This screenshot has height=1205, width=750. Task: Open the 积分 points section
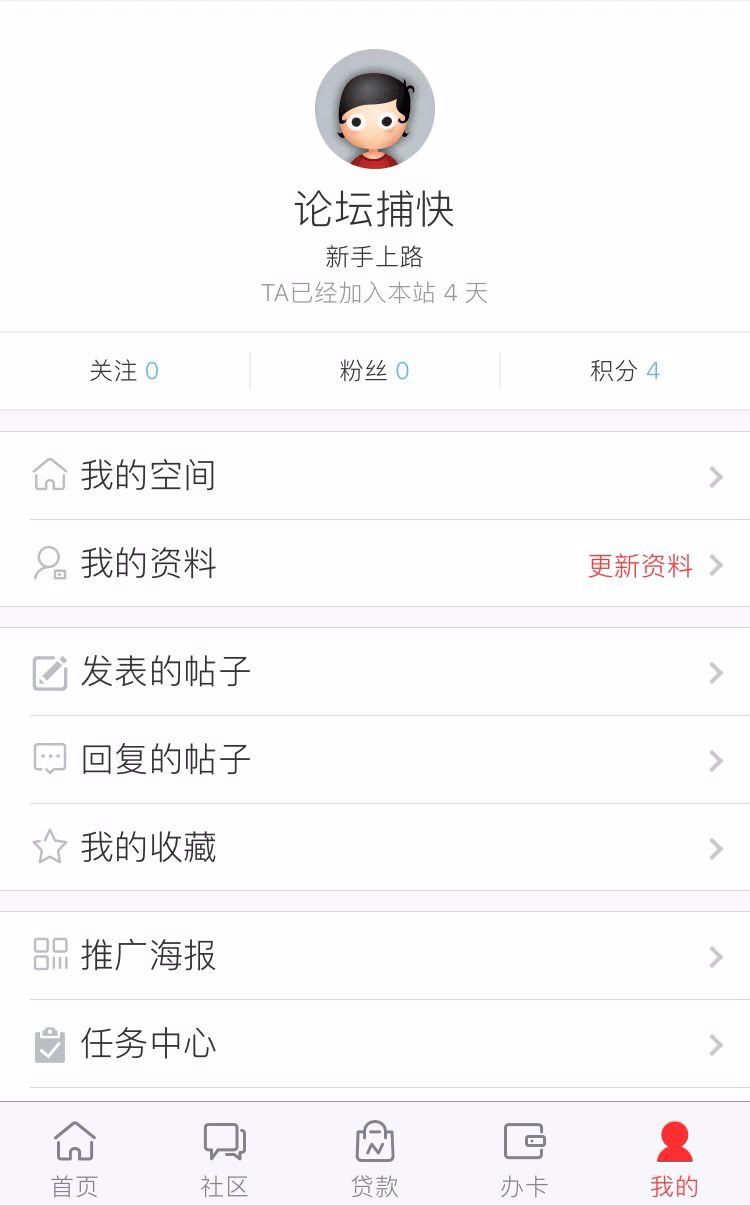tap(625, 371)
